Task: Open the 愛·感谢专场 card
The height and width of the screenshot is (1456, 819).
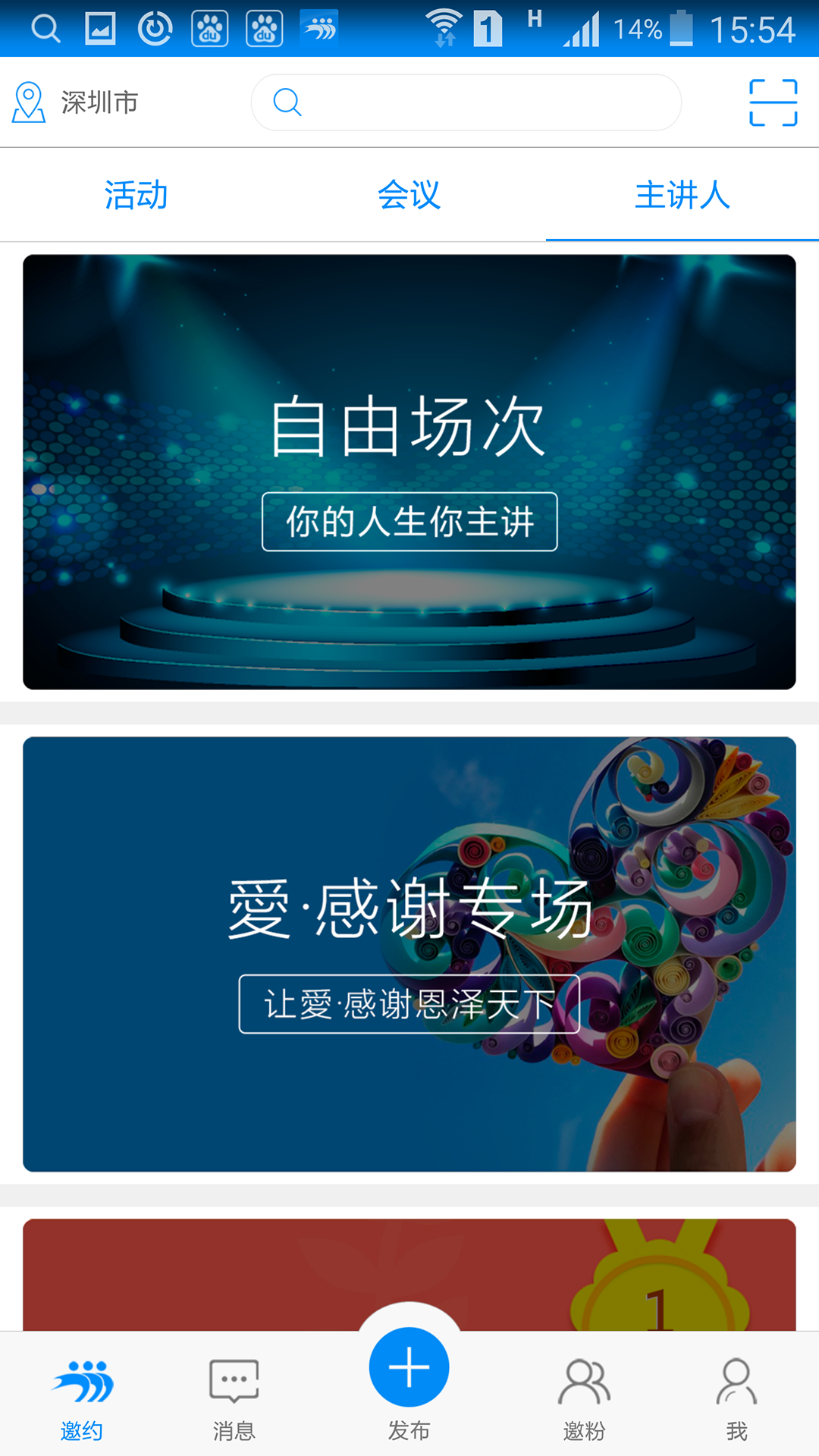Action: (409, 954)
